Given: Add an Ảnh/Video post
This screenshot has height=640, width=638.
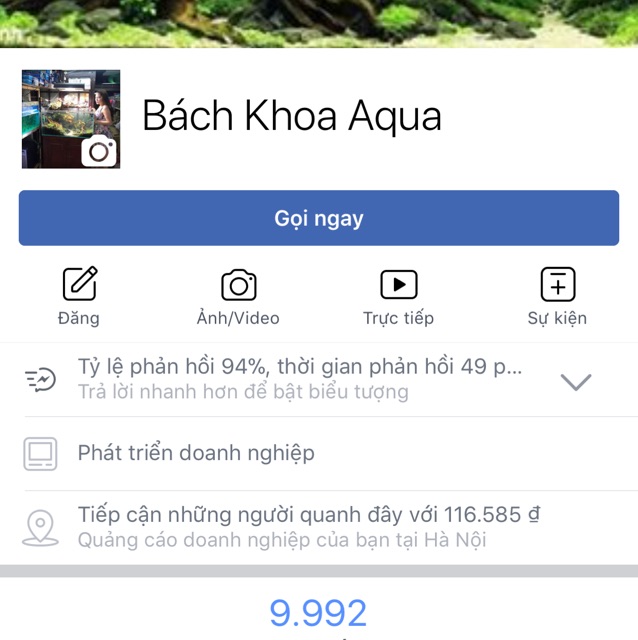Looking at the screenshot, I should pos(238,296).
